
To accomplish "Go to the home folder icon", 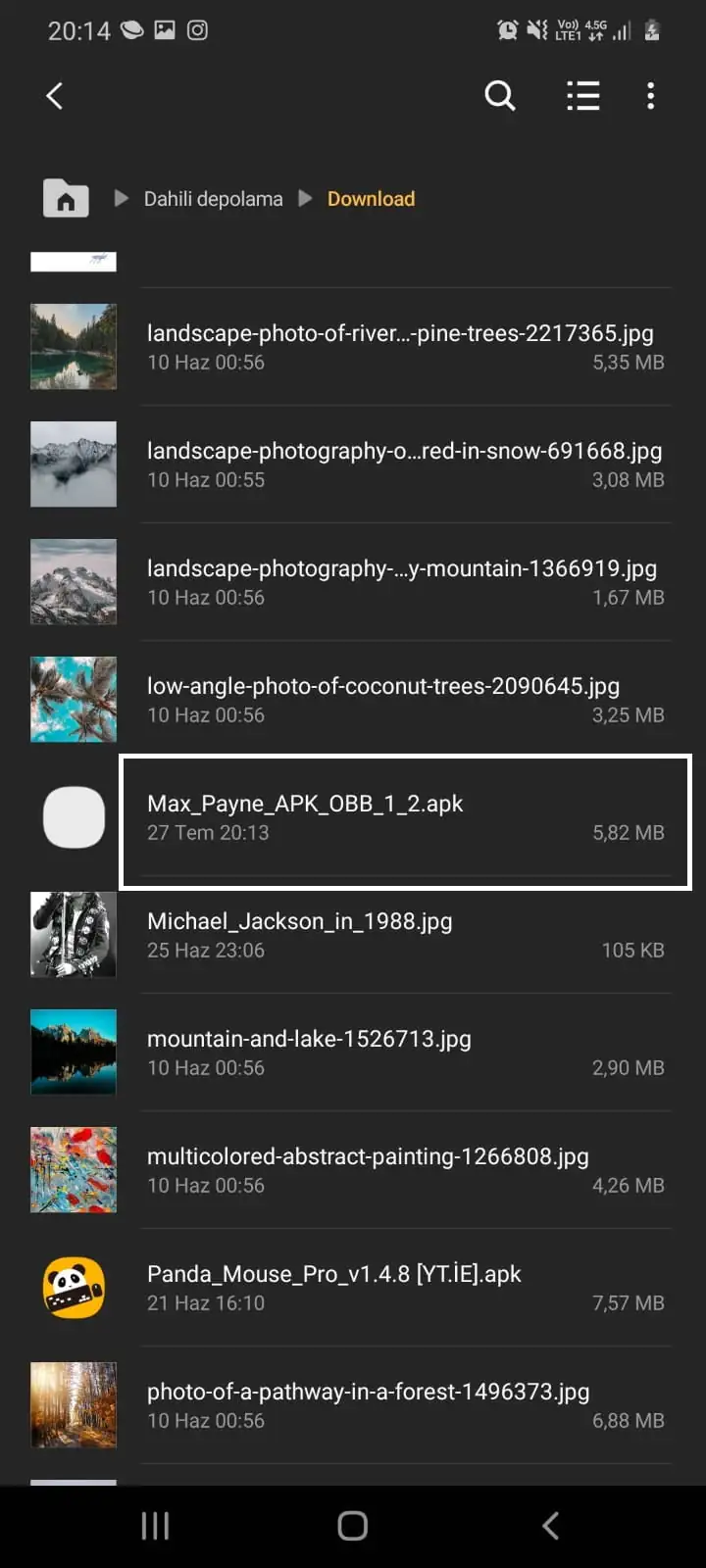I will click(66, 199).
